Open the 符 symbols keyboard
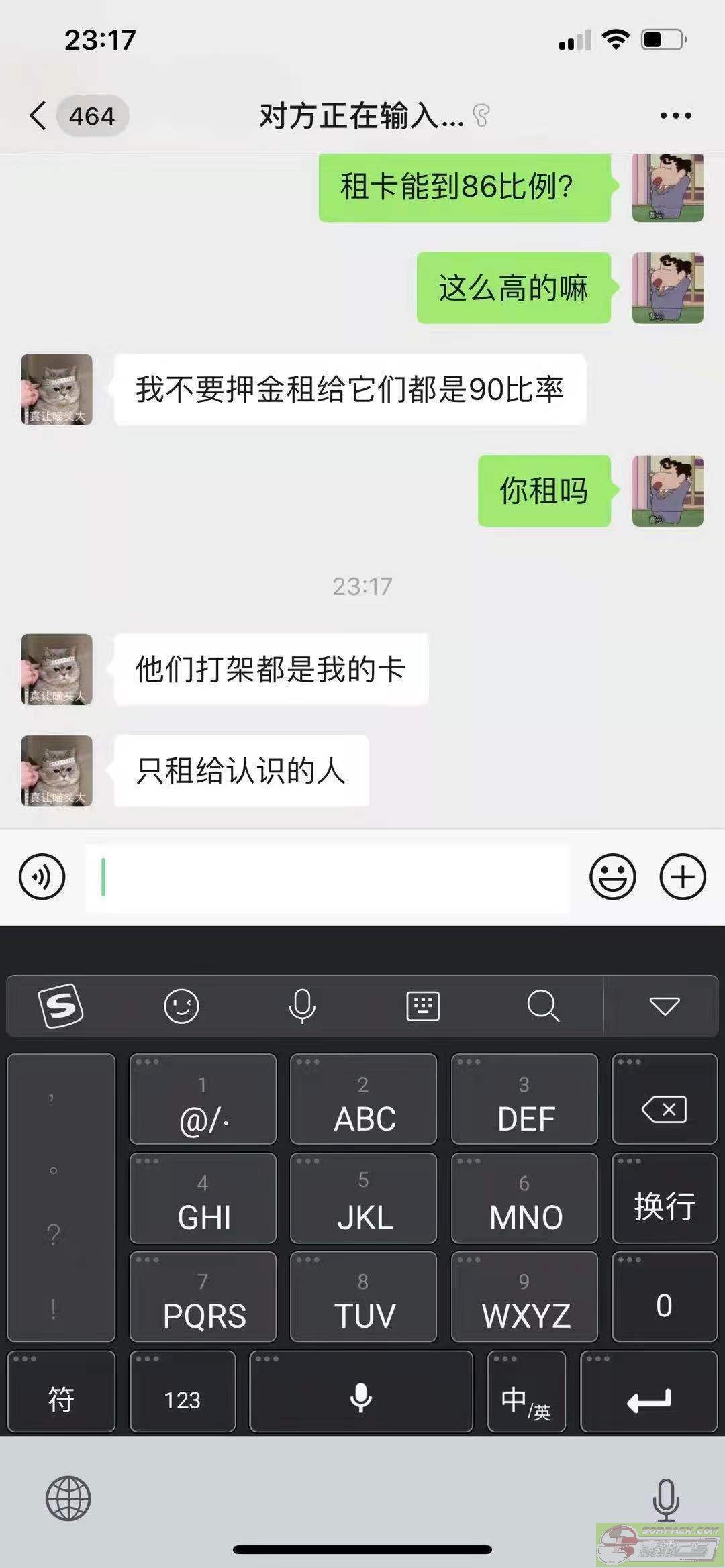 point(61,1400)
